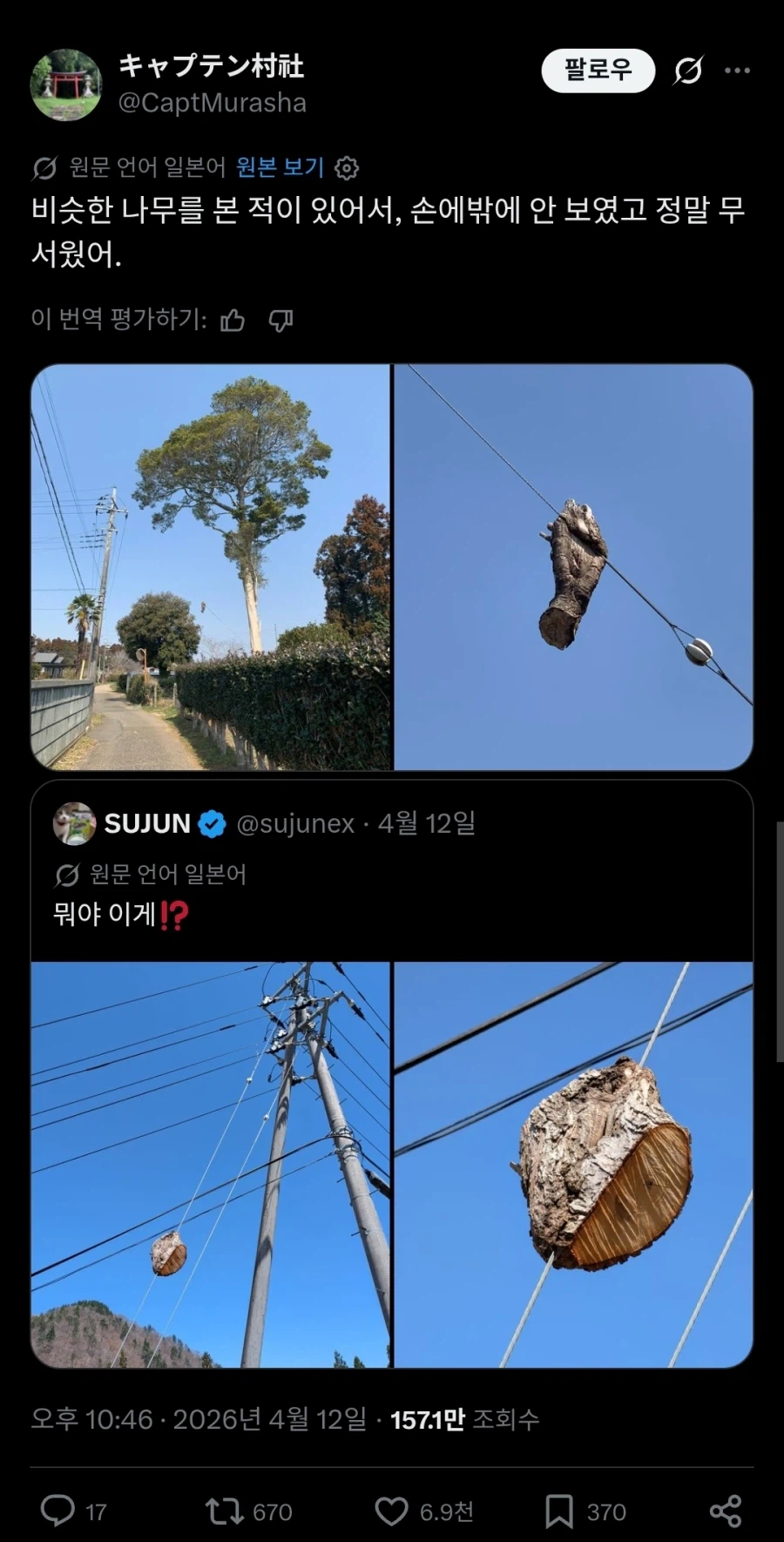Open the 원본 보기 translation link
This screenshot has height=1542, width=784.
(278, 166)
